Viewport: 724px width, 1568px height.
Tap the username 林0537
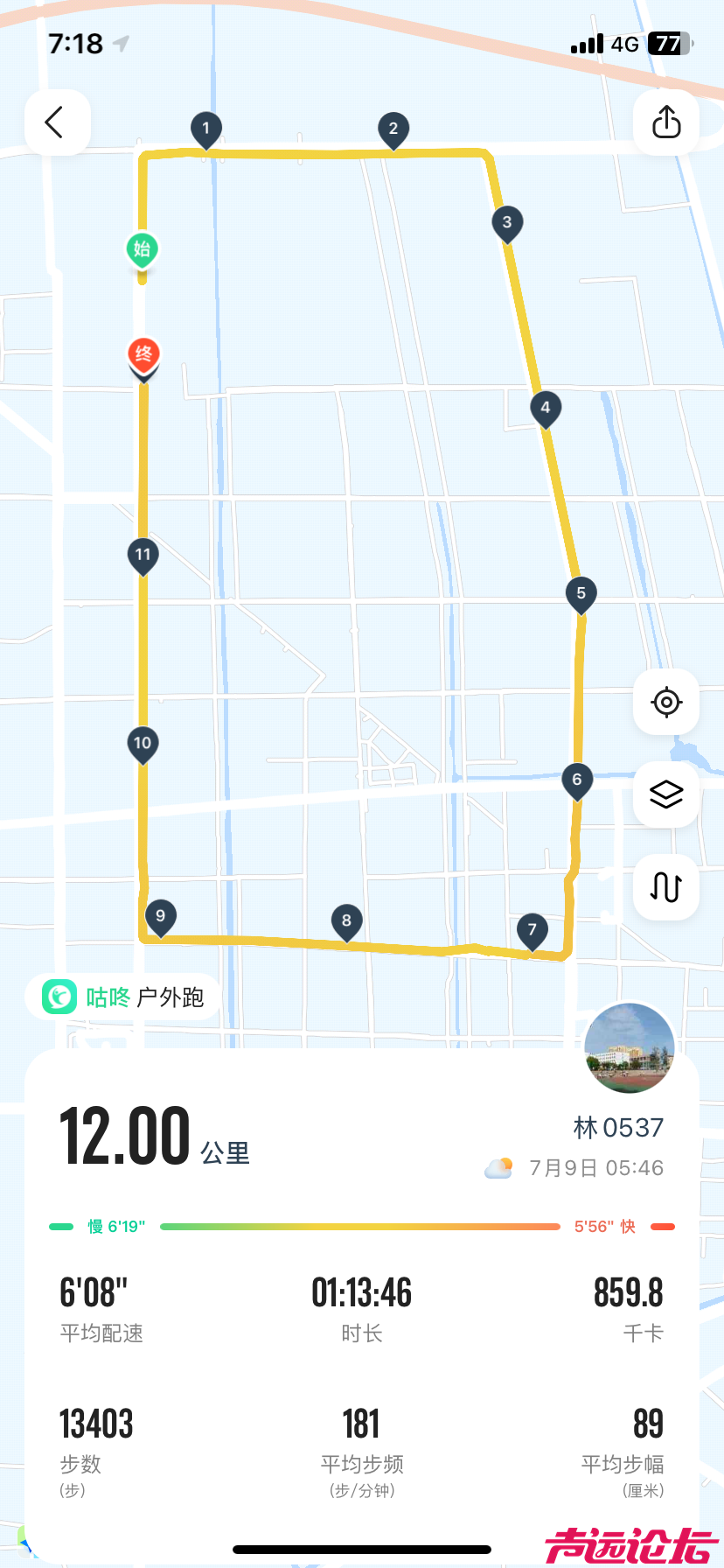[x=619, y=1128]
